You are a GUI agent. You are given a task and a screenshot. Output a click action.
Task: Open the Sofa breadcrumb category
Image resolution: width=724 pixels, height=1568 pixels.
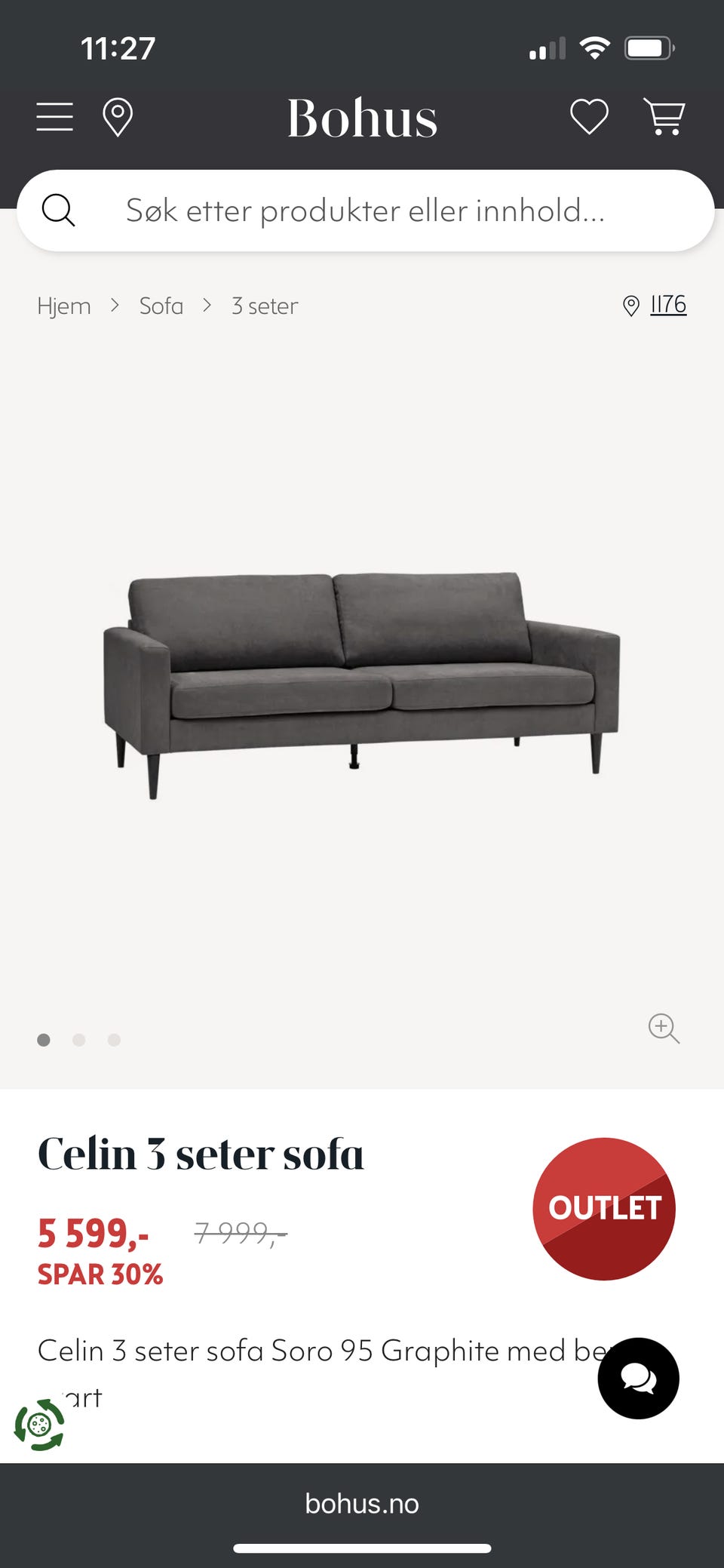(161, 306)
